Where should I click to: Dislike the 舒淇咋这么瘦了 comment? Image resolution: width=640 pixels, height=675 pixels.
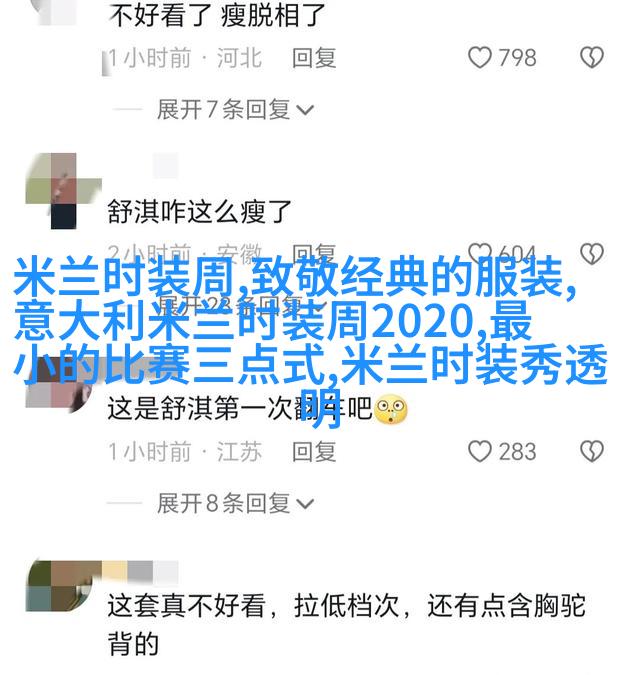coord(593,252)
